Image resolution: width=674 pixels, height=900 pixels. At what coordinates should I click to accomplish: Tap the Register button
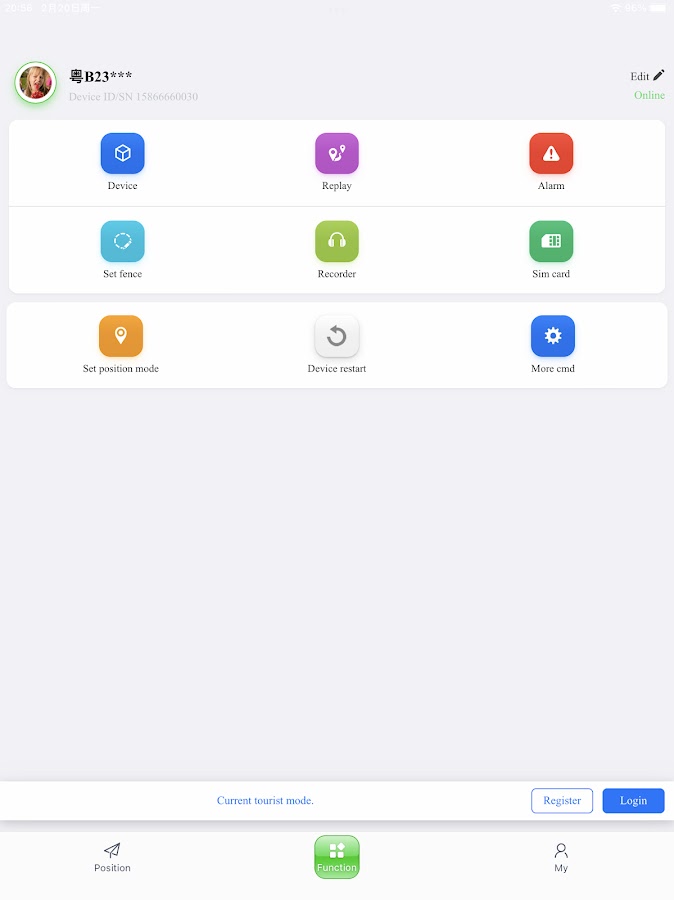562,801
